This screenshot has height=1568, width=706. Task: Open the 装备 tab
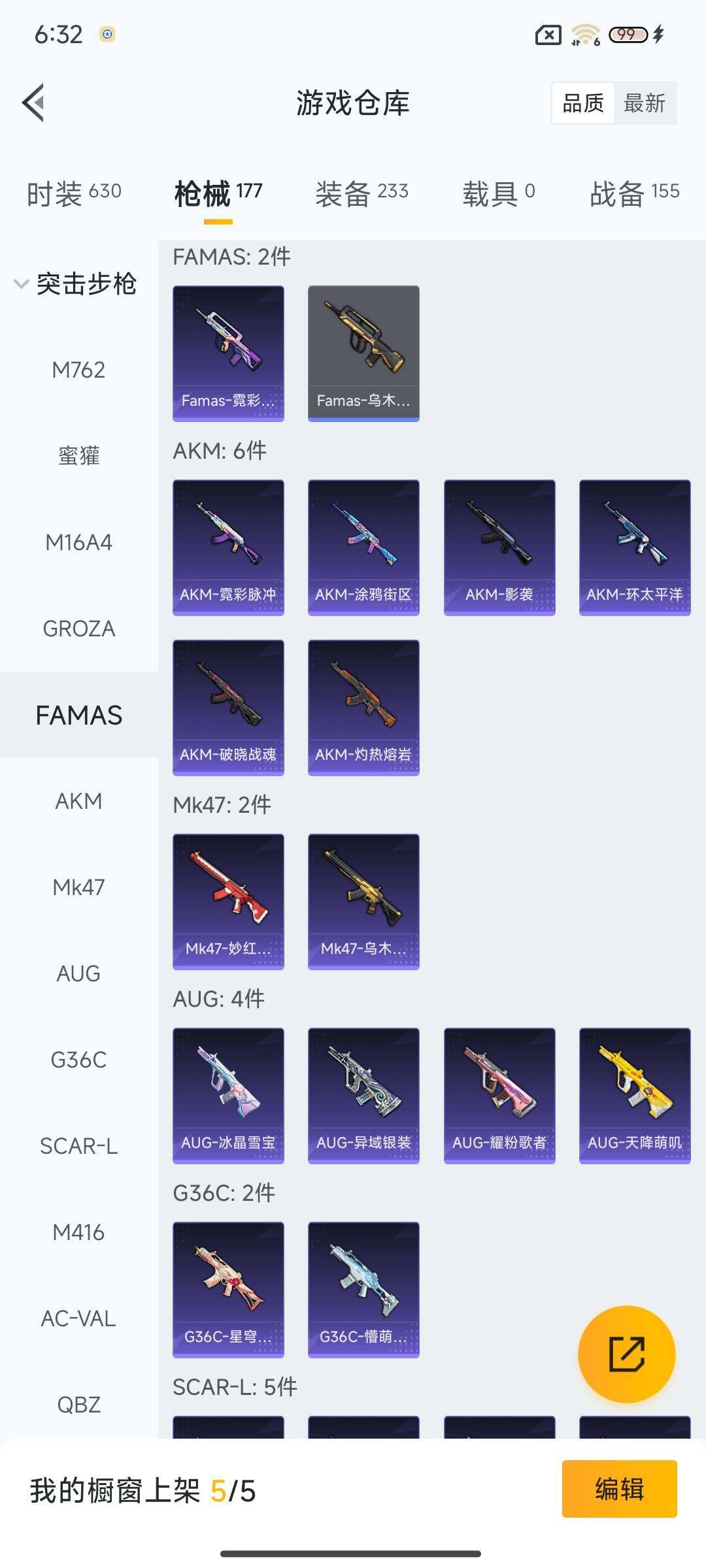pos(361,193)
